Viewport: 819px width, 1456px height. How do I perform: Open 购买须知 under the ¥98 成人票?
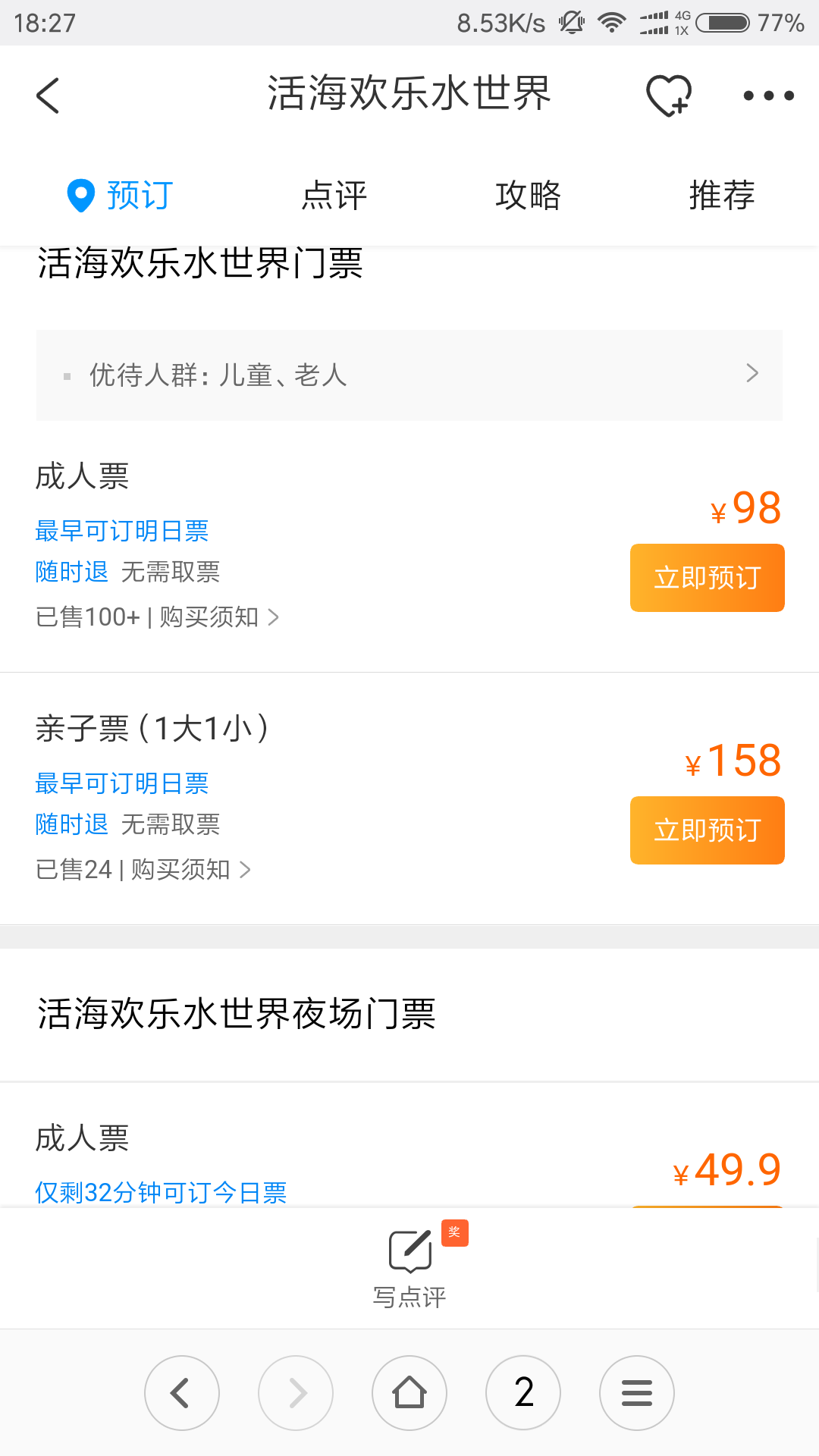click(219, 617)
